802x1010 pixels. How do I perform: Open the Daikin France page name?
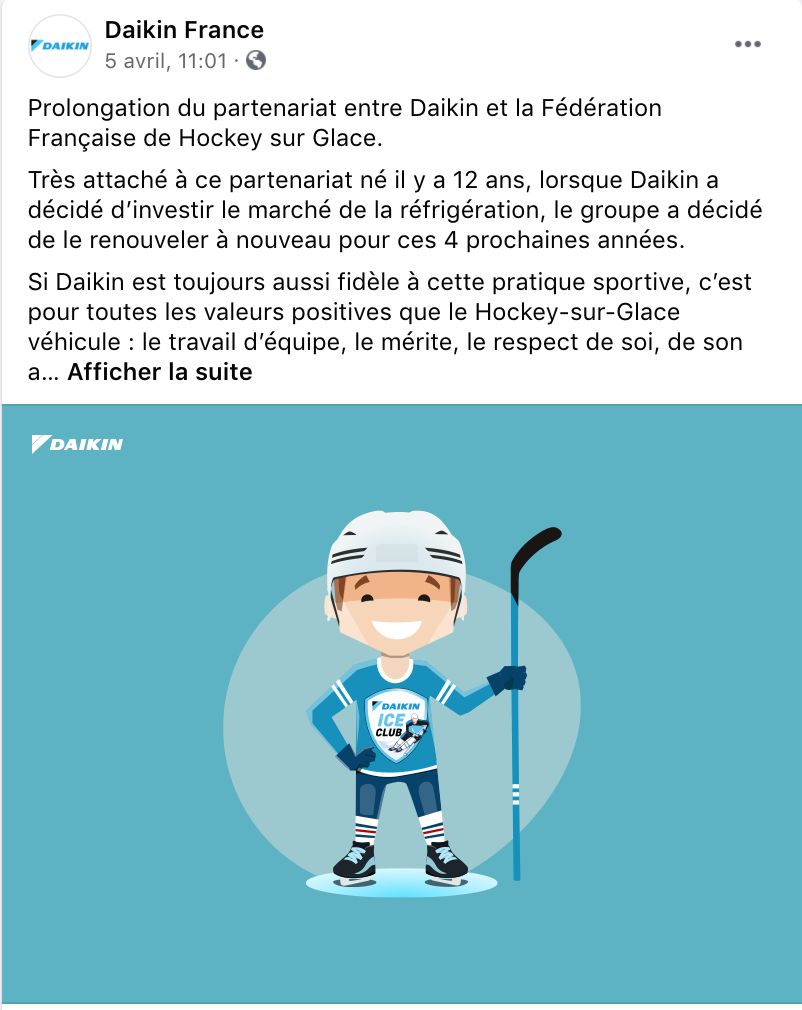pos(184,29)
